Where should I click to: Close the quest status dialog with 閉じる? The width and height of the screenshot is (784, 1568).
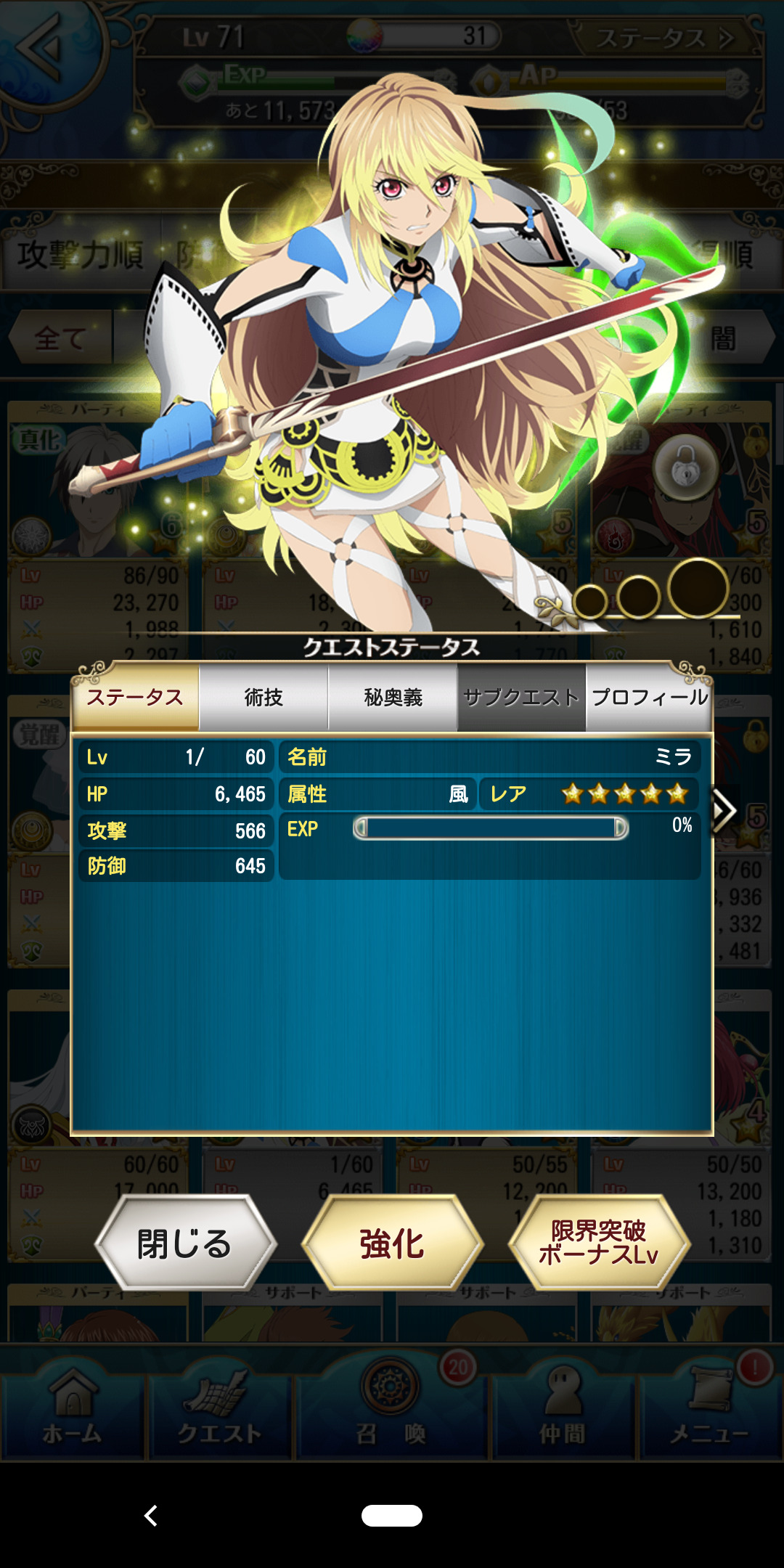tap(185, 1244)
